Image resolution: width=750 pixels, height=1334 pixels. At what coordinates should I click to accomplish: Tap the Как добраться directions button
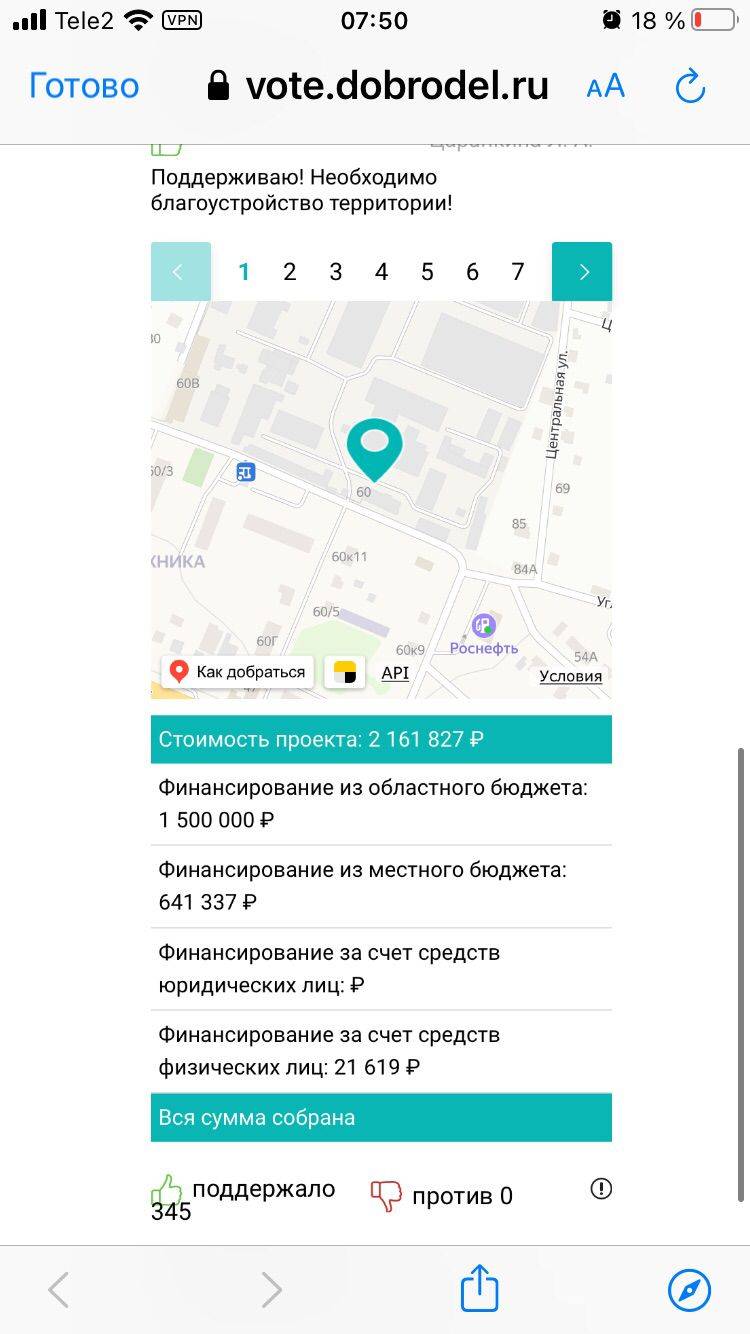[x=238, y=672]
